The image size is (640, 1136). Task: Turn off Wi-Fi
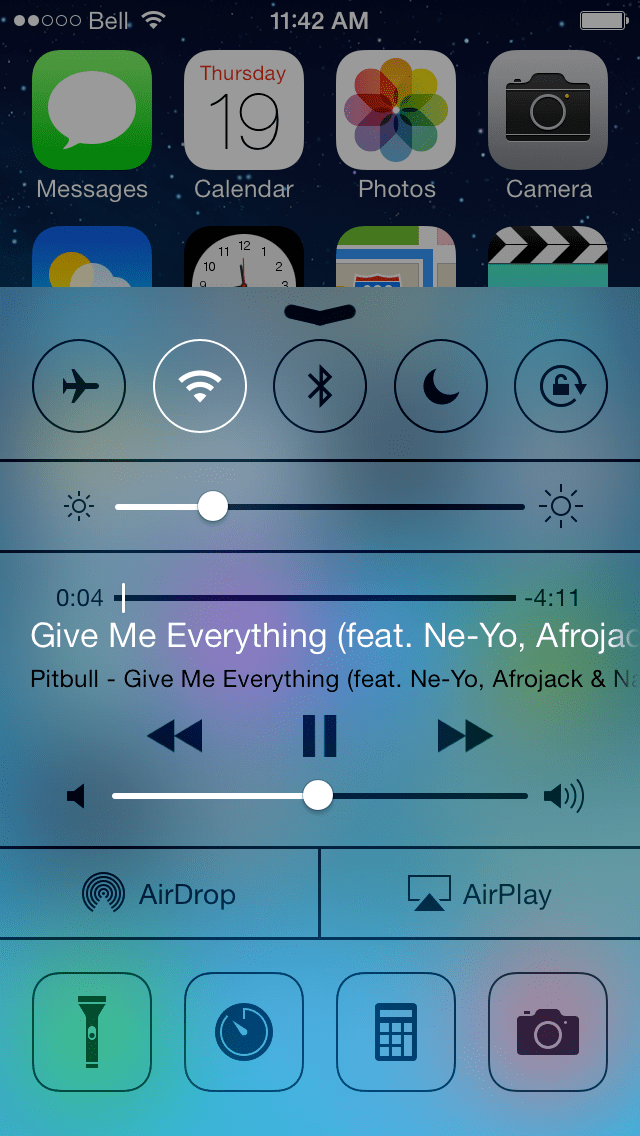pos(200,386)
